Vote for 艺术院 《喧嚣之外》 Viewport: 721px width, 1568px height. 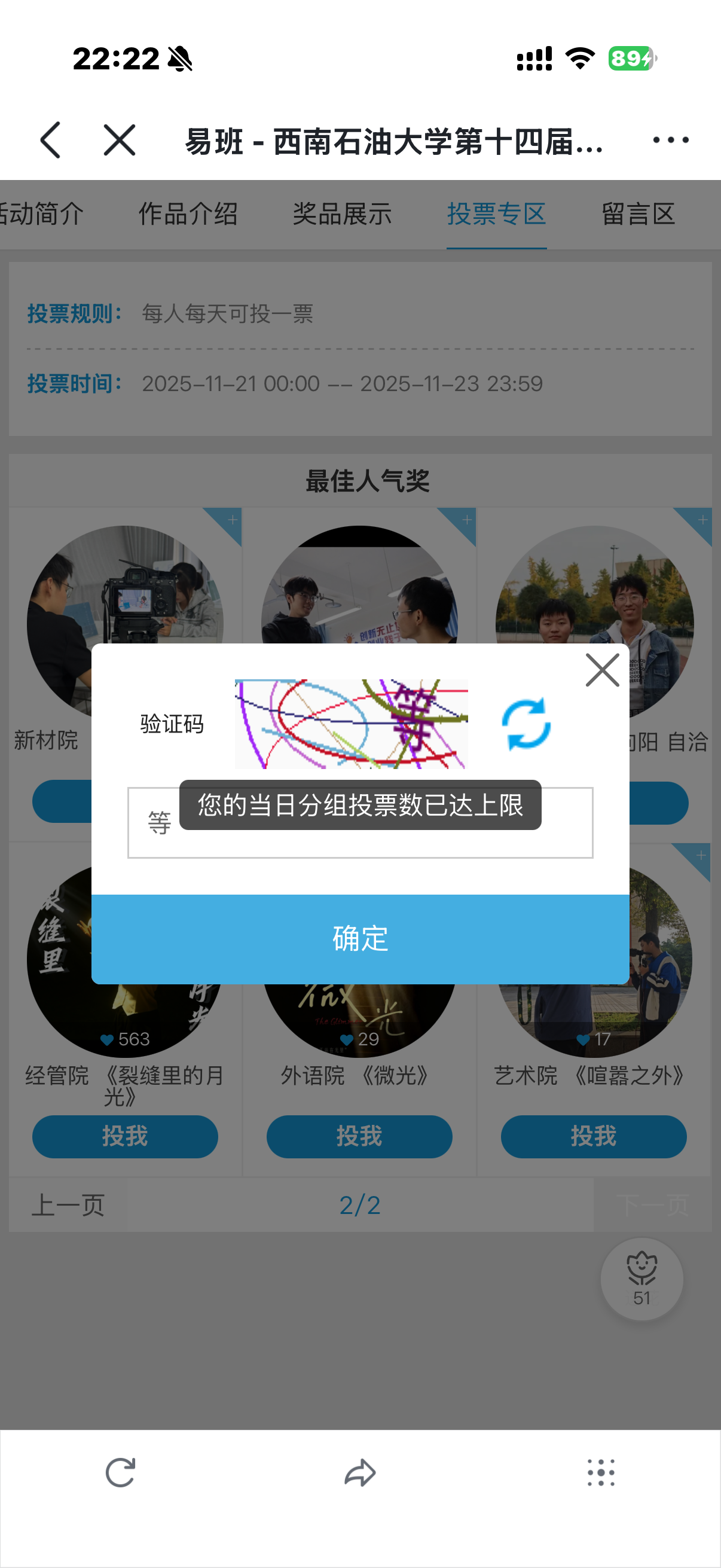coord(594,1136)
